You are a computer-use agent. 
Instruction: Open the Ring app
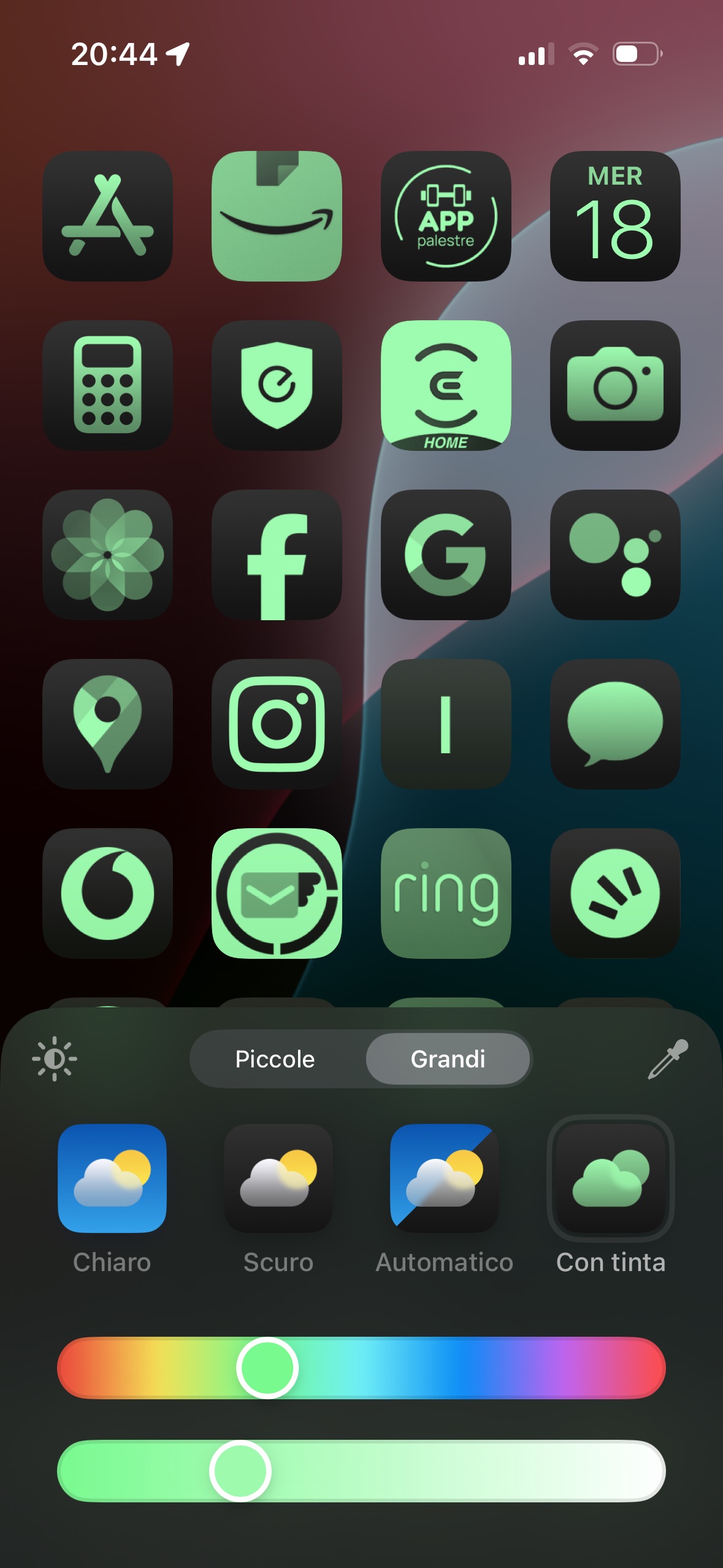446,893
